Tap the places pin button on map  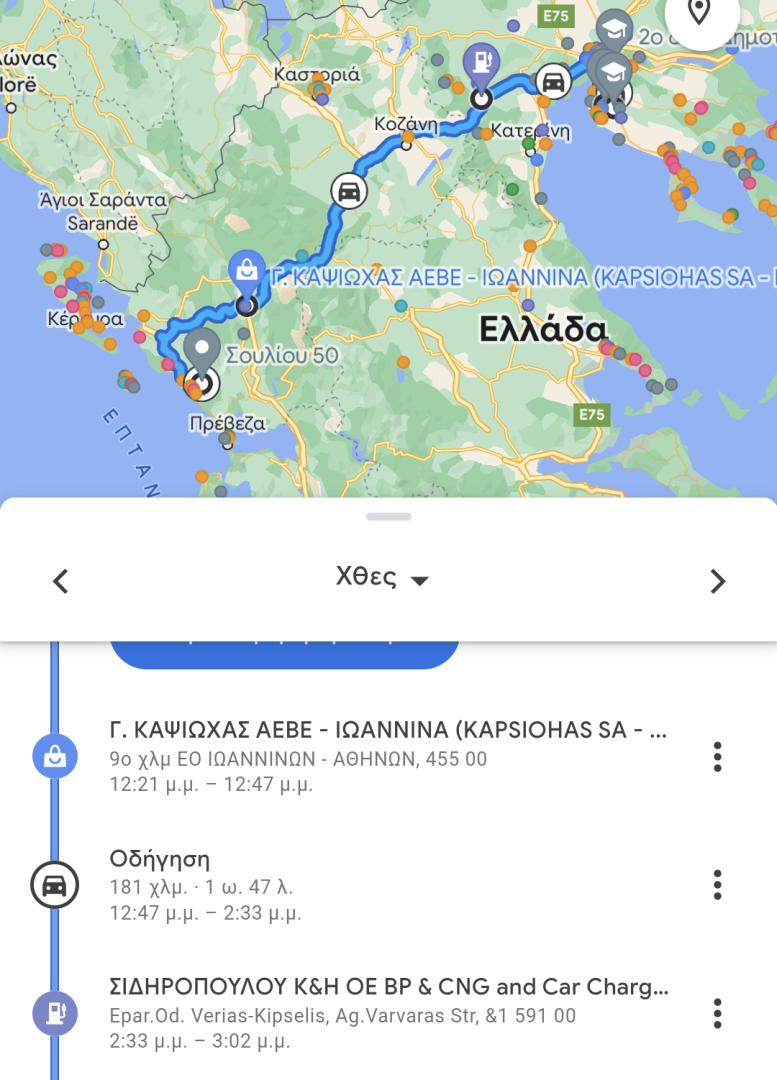pyautogui.click(x=699, y=14)
